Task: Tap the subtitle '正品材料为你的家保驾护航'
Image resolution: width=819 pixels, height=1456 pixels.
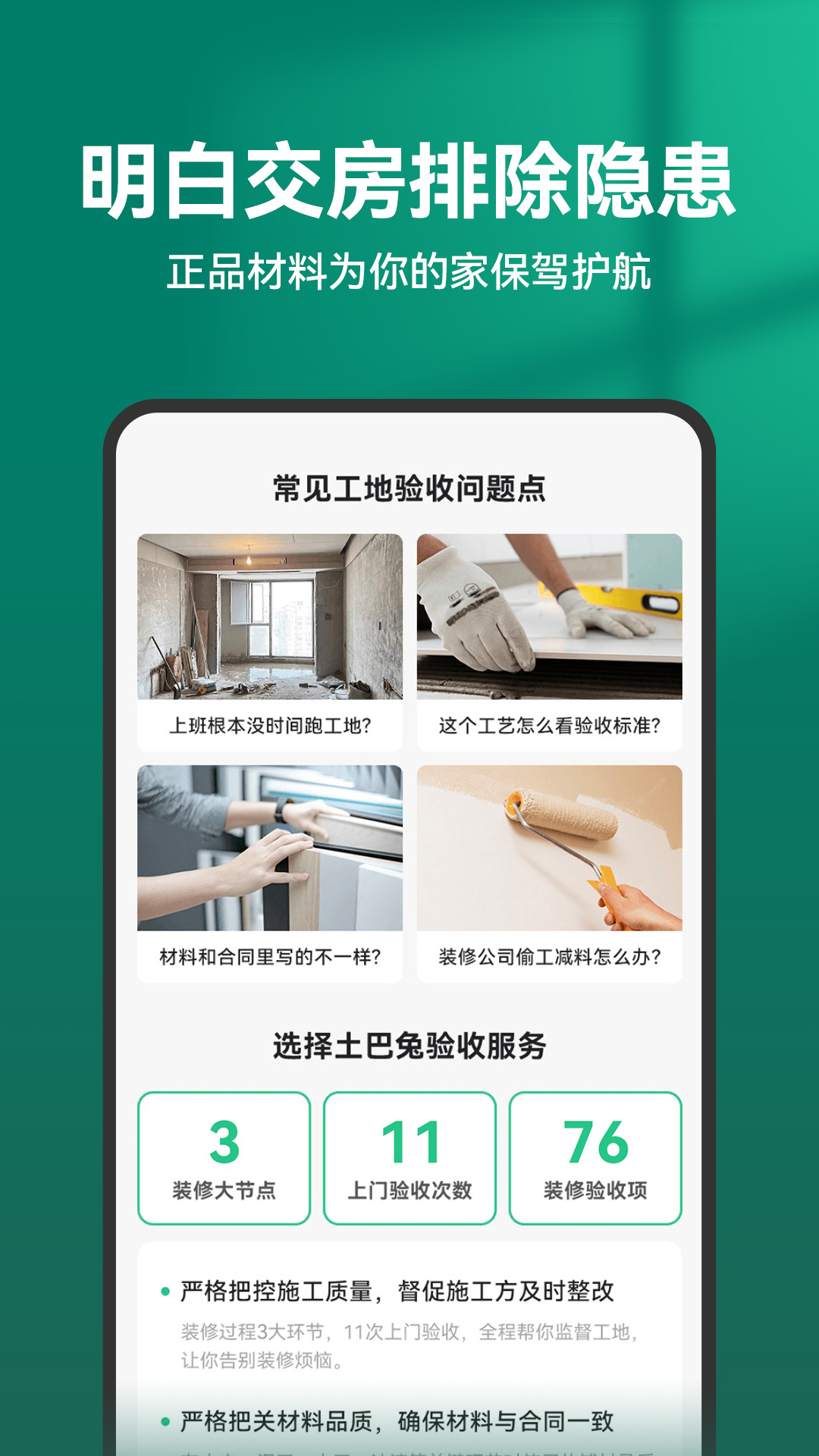Action: pos(409,270)
